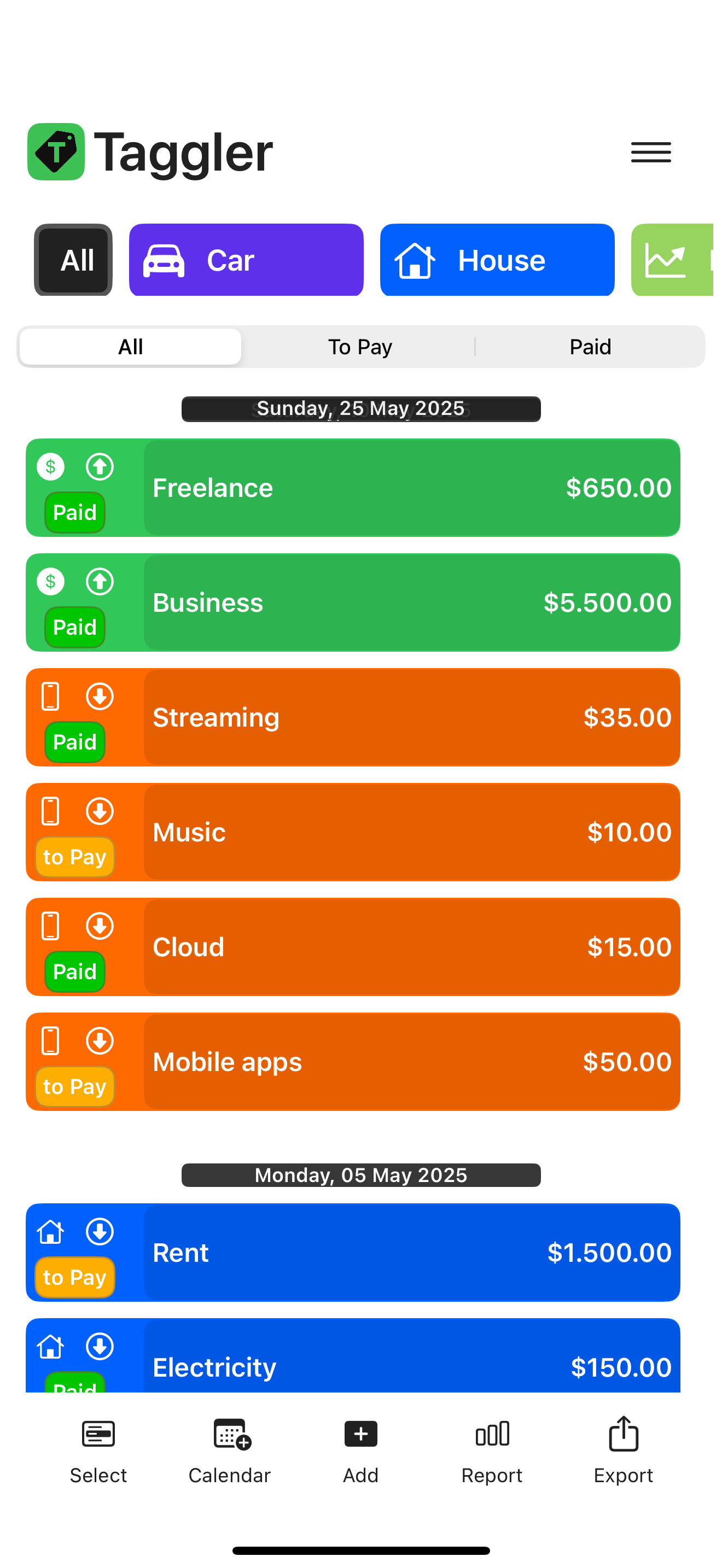This screenshot has width=722, height=1568.
Task: Open the Mobile apps $50.00 entry
Action: (411, 1062)
